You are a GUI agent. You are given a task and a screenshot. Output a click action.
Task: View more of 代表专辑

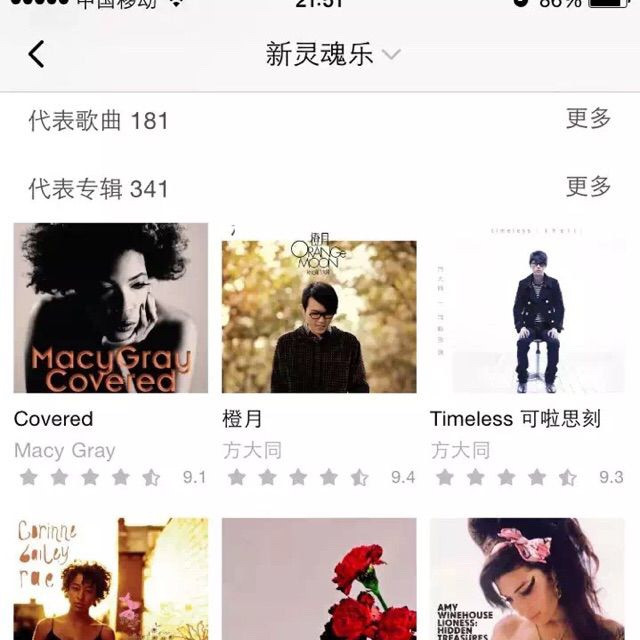pyautogui.click(x=588, y=187)
